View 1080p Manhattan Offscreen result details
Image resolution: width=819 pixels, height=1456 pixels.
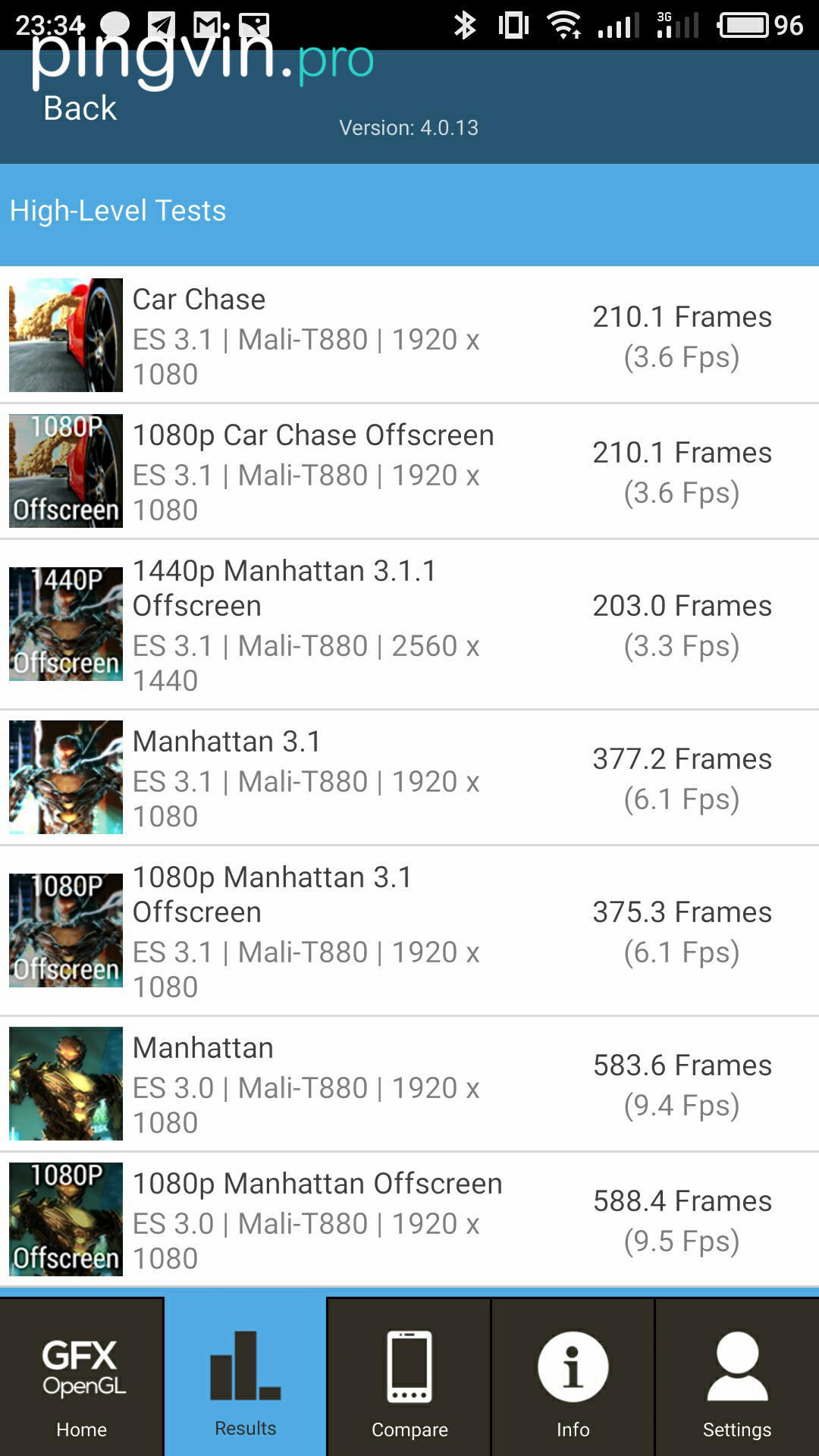tap(409, 1219)
